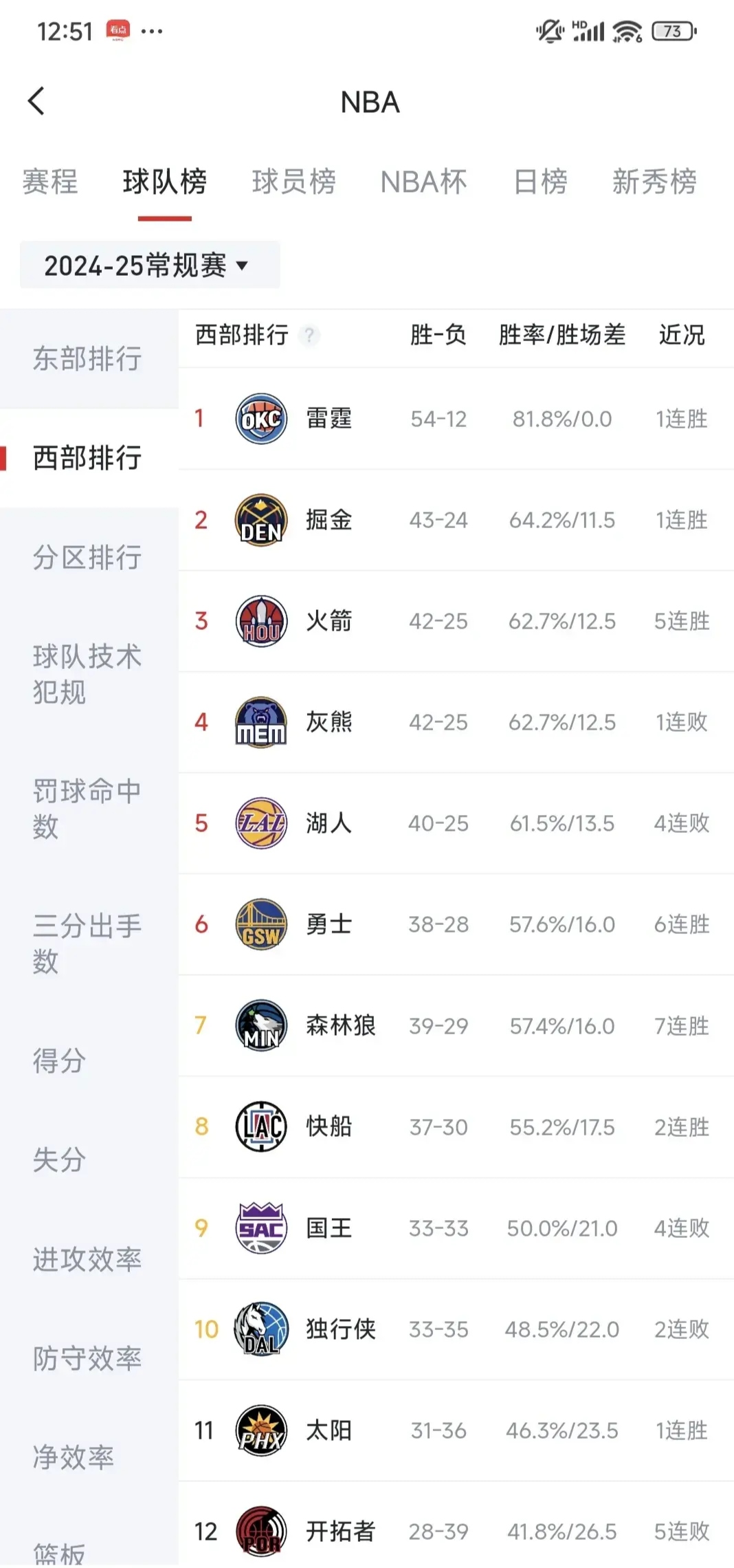Tap the Kings (SAC) team logo
Viewport: 734px width, 1568px height.
click(x=261, y=1228)
